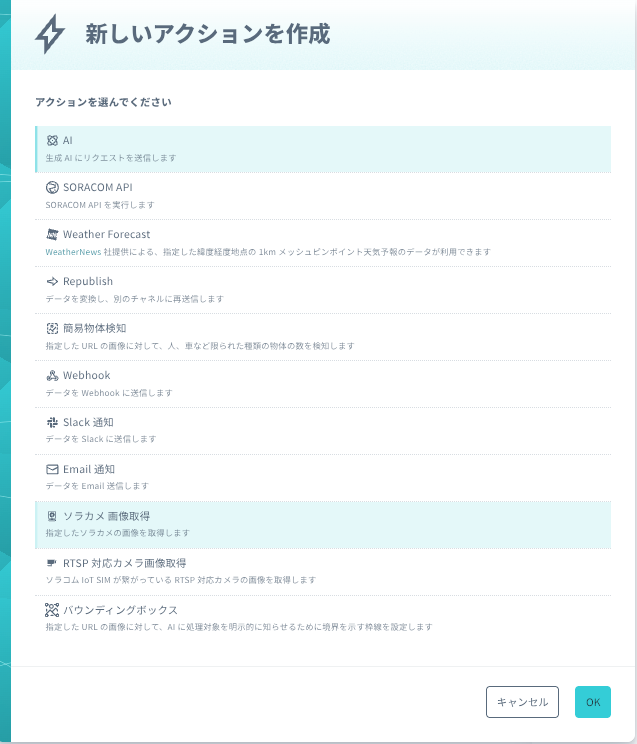Confirm with the OK button

click(x=593, y=702)
